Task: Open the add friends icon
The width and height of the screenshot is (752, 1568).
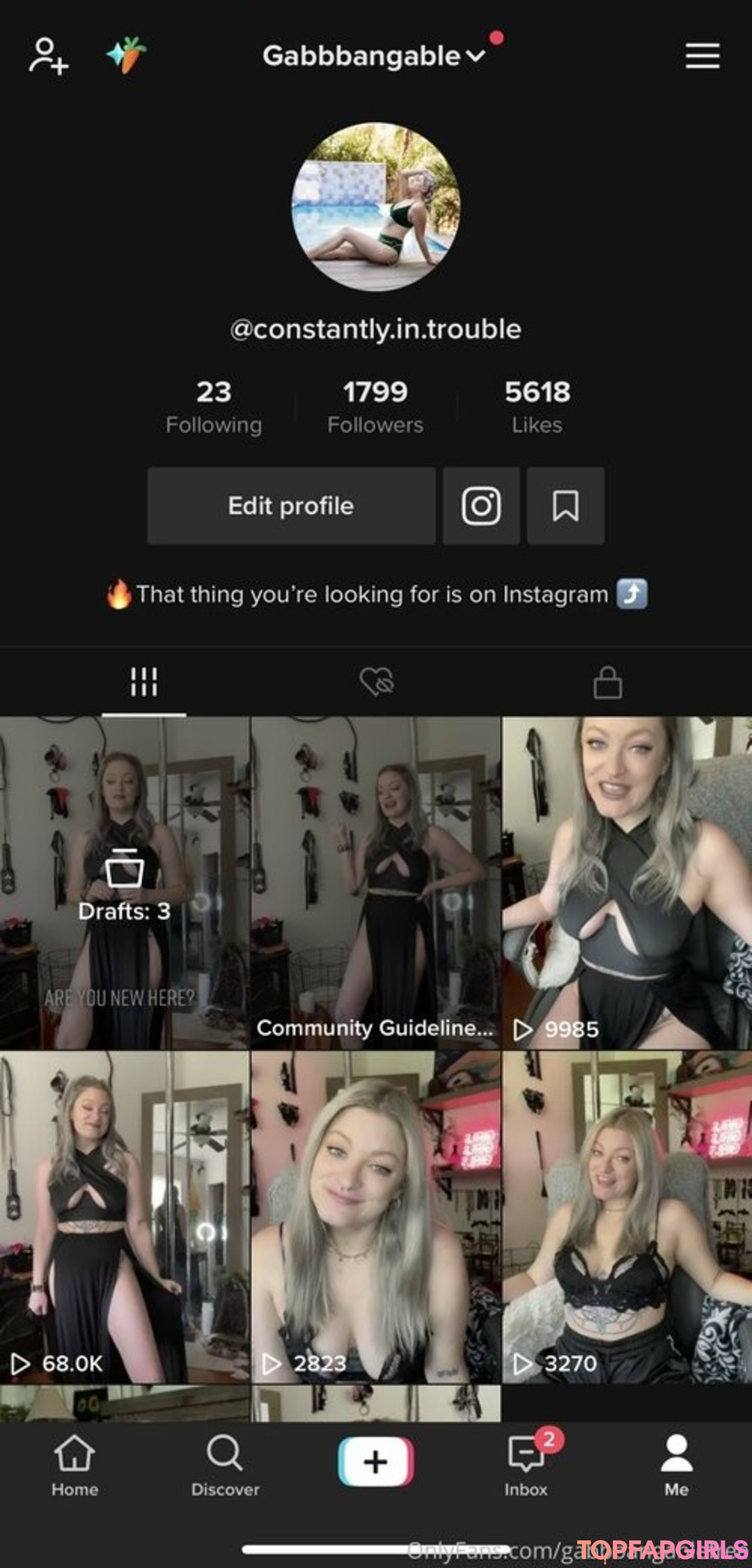Action: click(48, 56)
